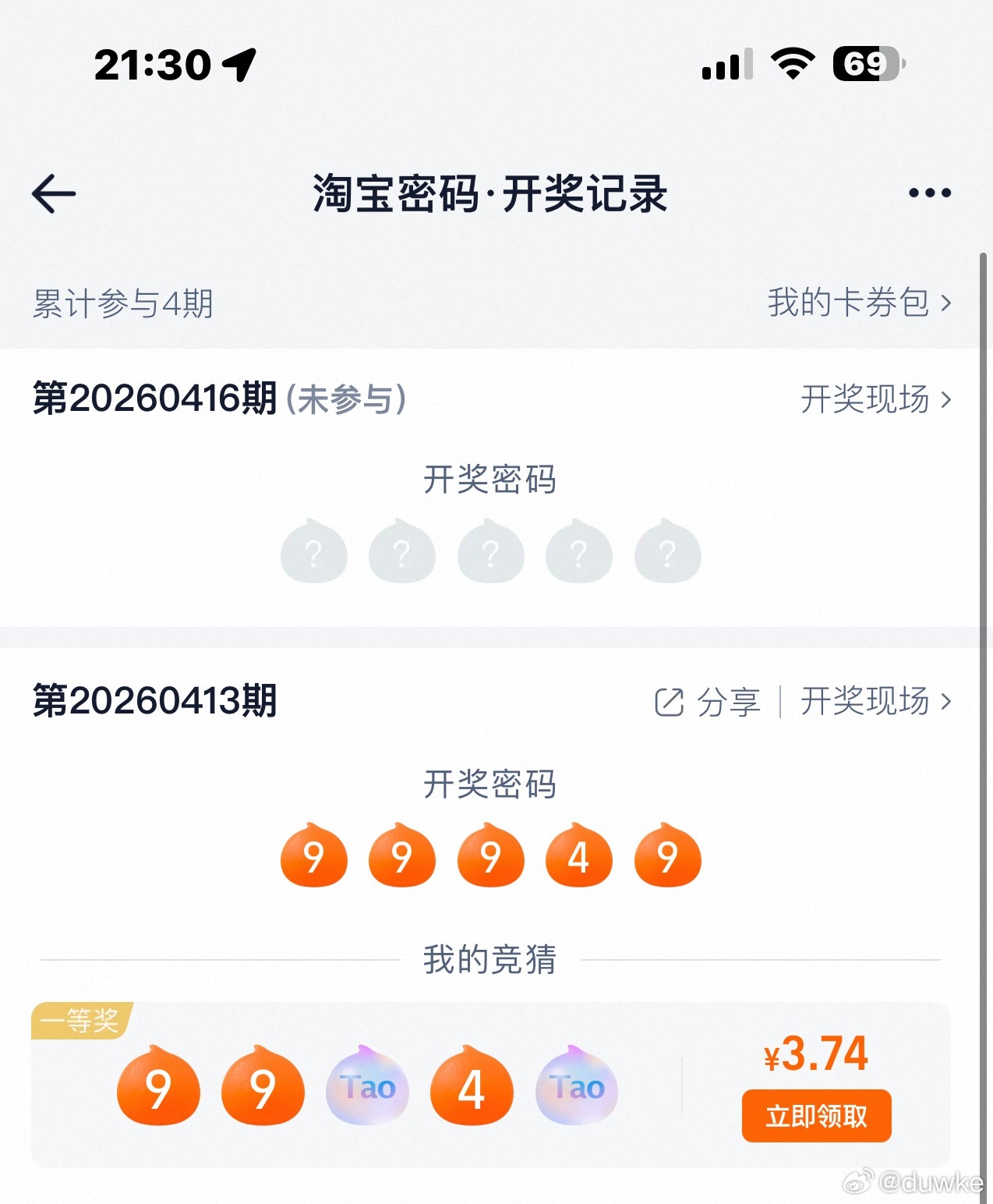Open 开奖现场 for period 20260413
This screenshot has width=993, height=1204.
[875, 701]
